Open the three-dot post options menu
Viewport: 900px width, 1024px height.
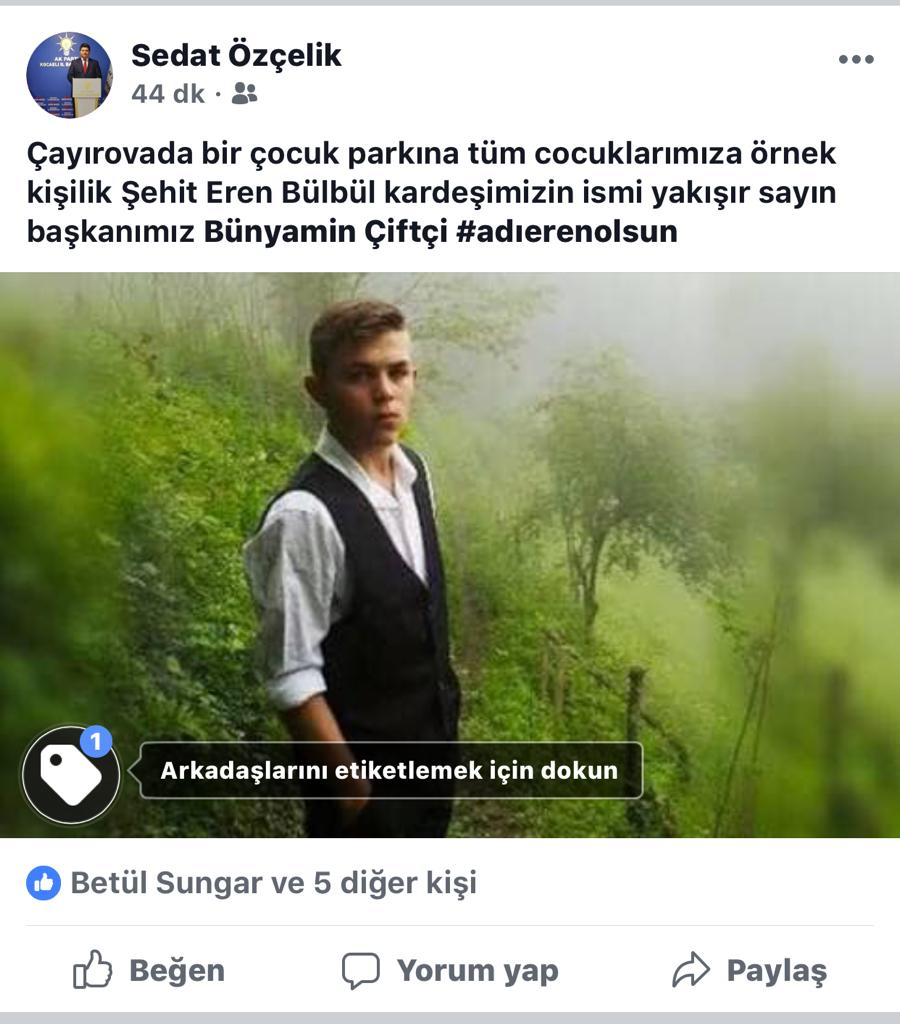[855, 60]
